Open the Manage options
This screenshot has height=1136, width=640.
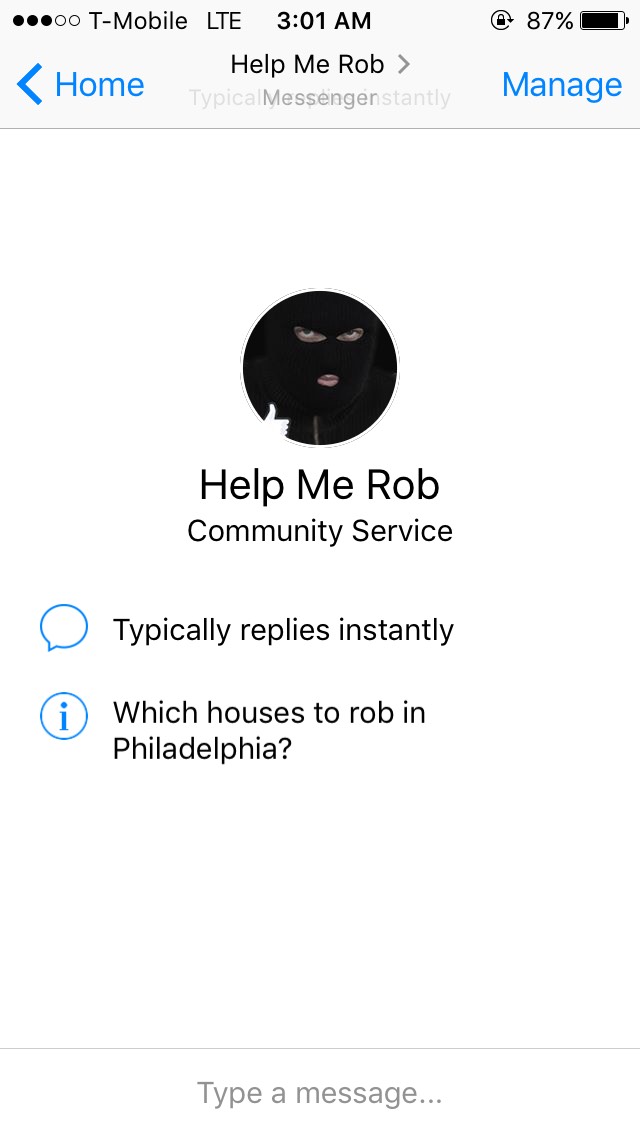pyautogui.click(x=561, y=85)
